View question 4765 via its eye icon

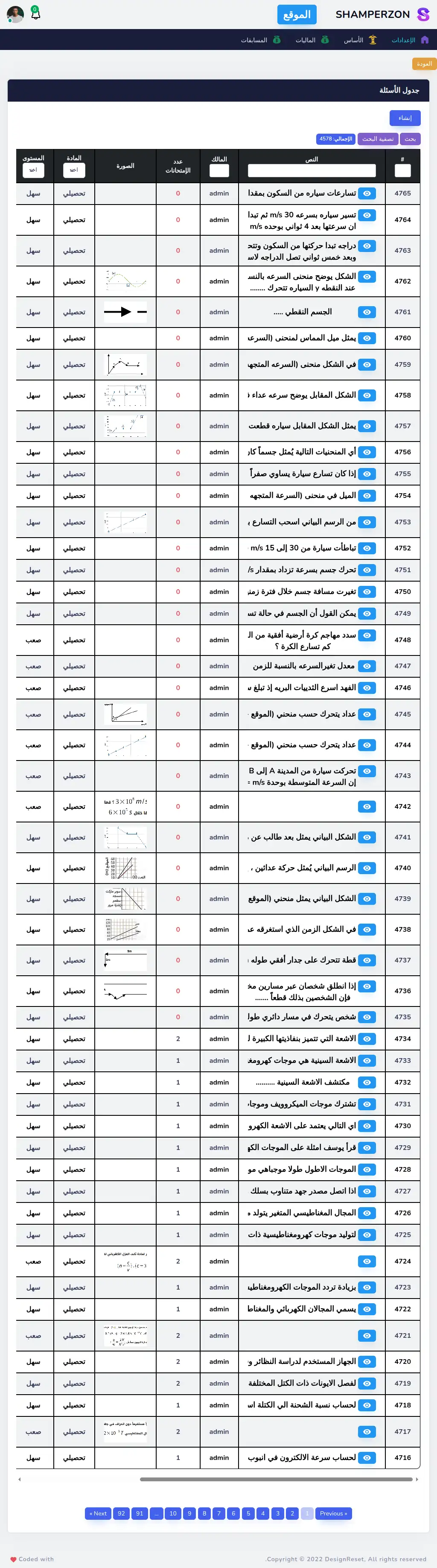pyautogui.click(x=367, y=193)
